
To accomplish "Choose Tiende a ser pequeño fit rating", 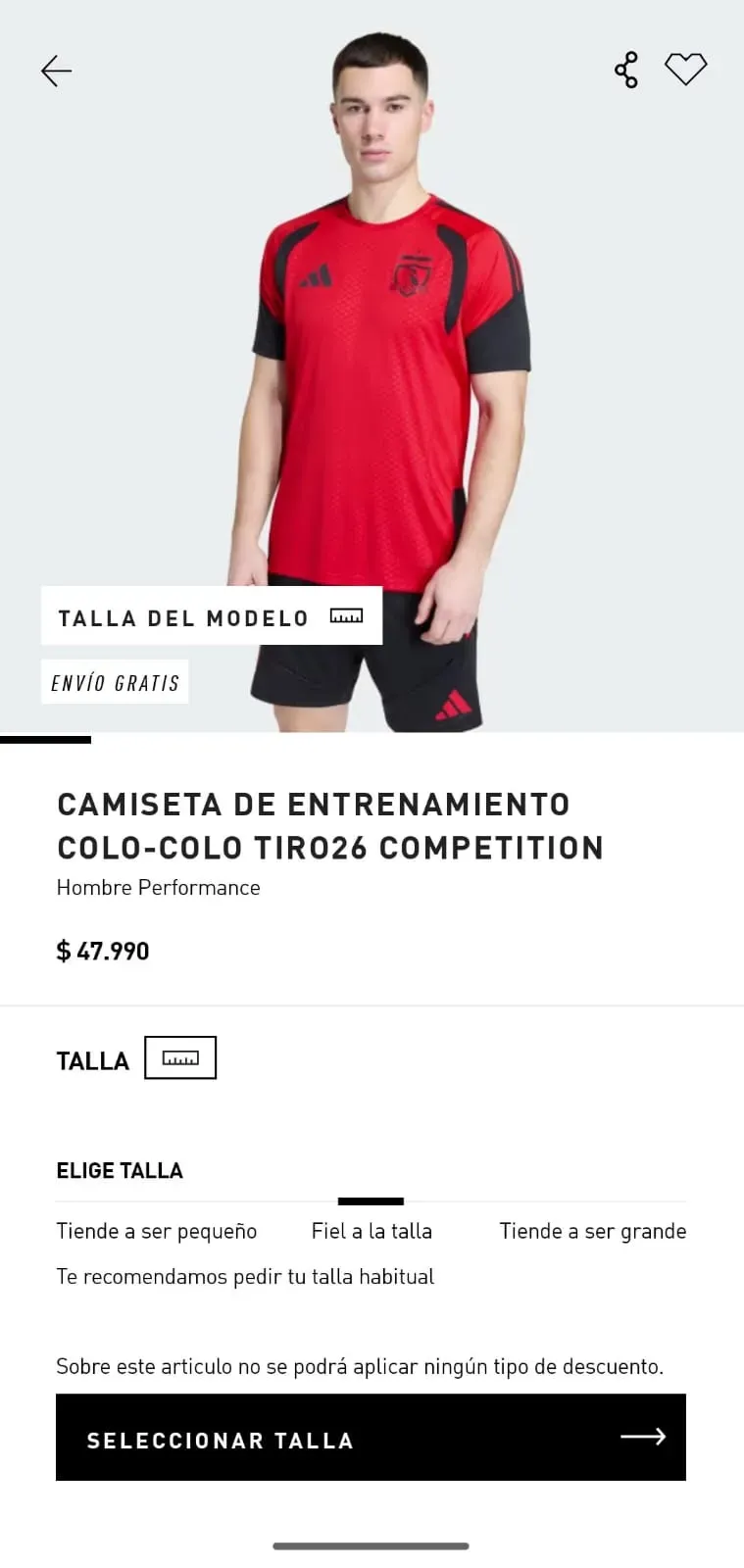I will pos(157,1230).
